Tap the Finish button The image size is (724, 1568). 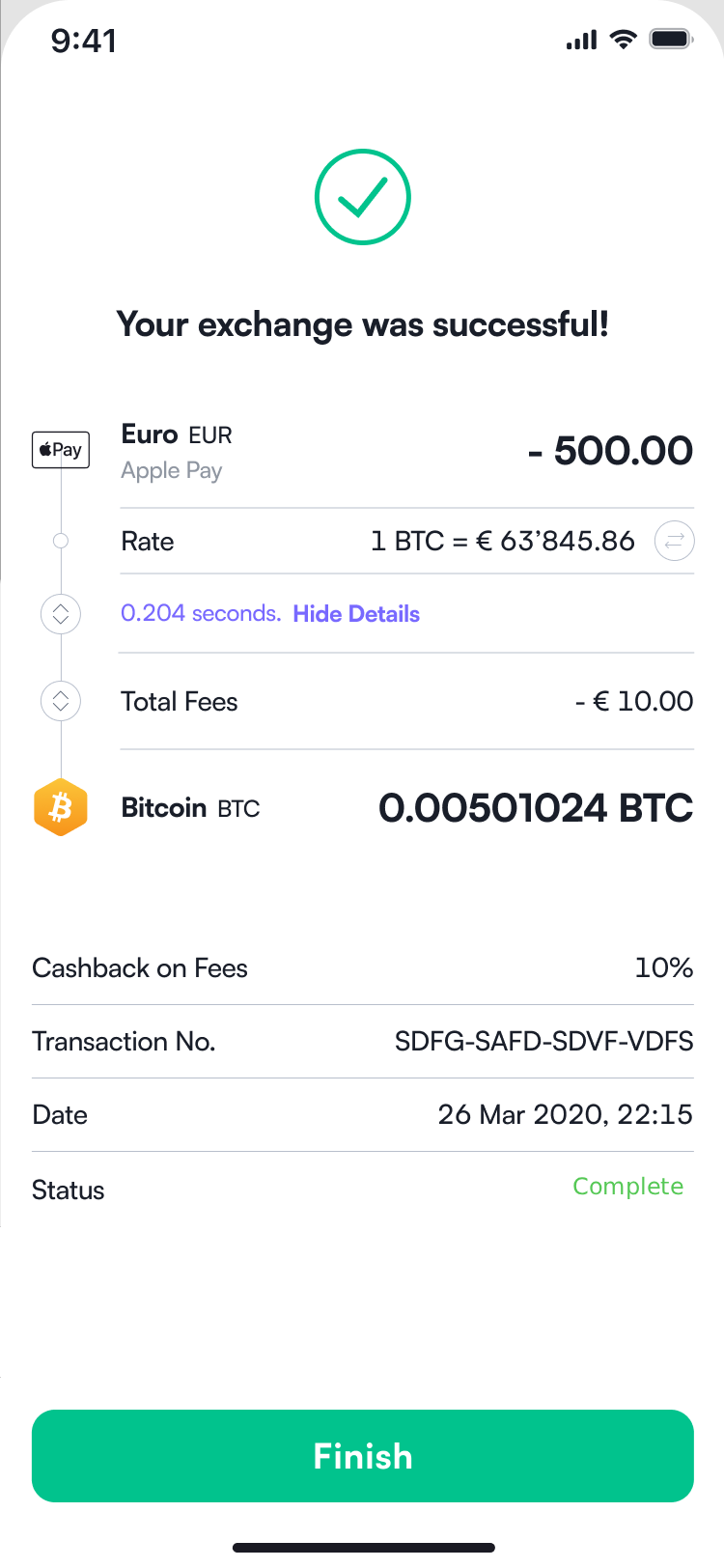(362, 1455)
